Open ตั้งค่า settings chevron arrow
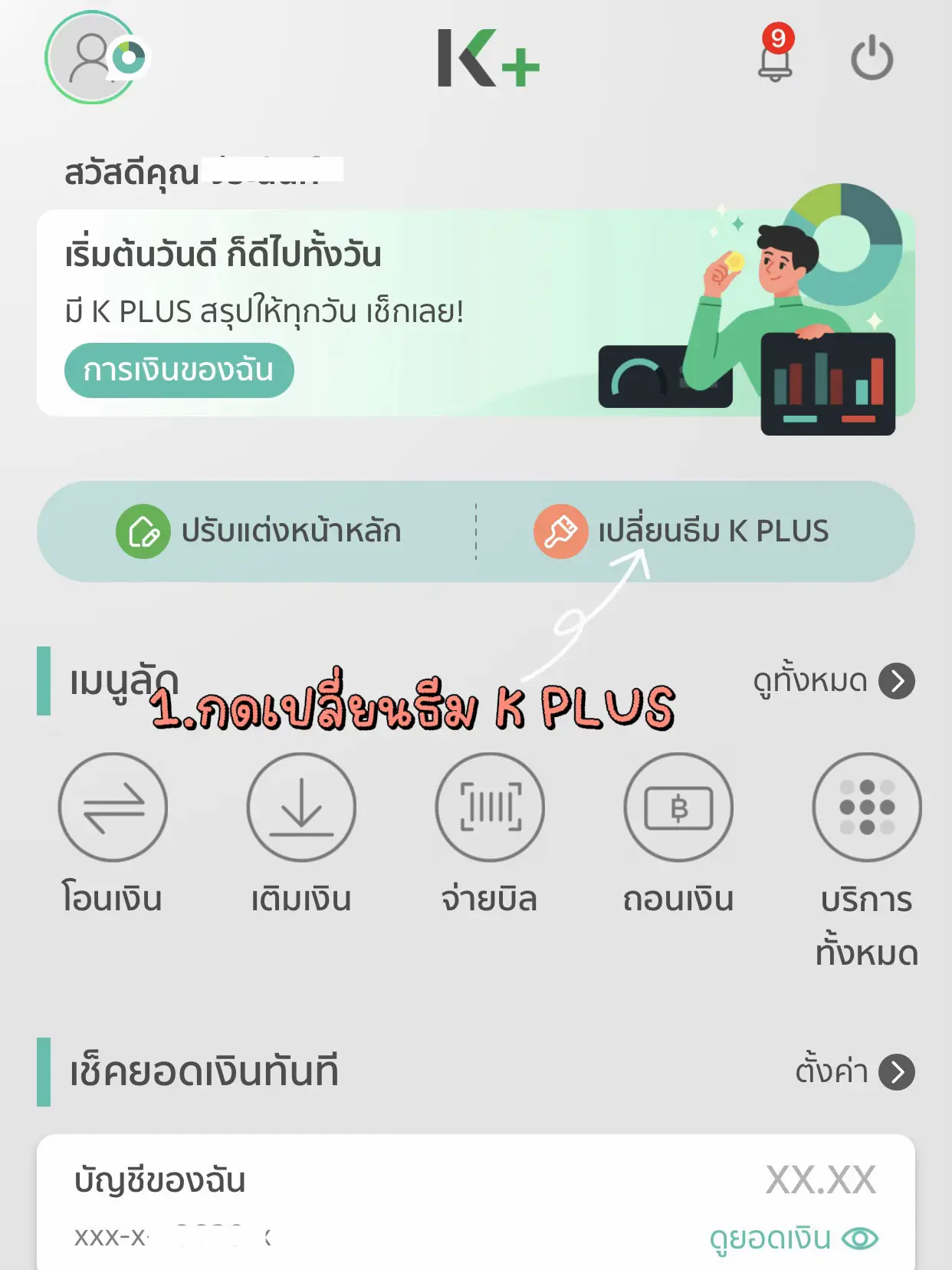Screen dimensions: 952x1270 898,1073
